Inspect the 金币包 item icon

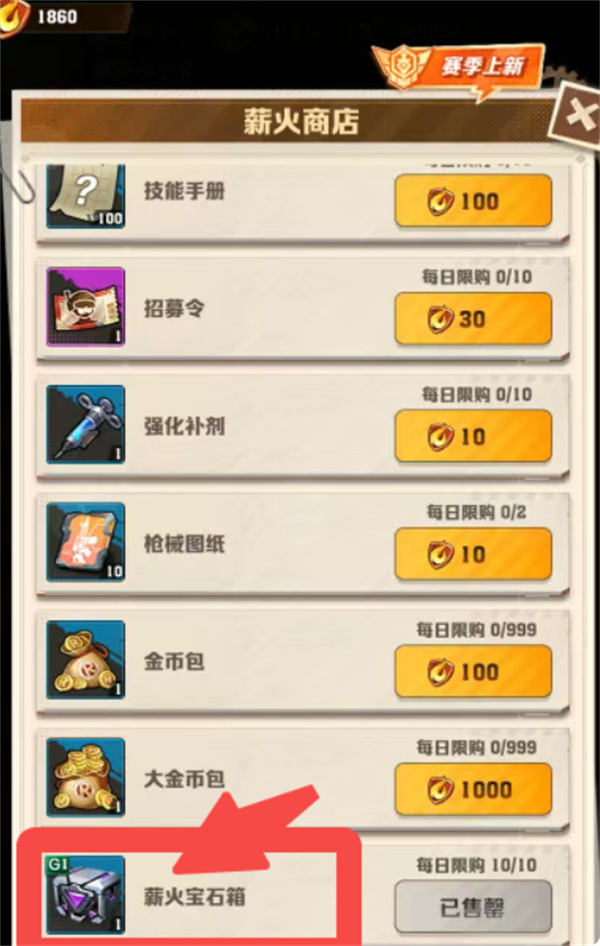(86, 660)
